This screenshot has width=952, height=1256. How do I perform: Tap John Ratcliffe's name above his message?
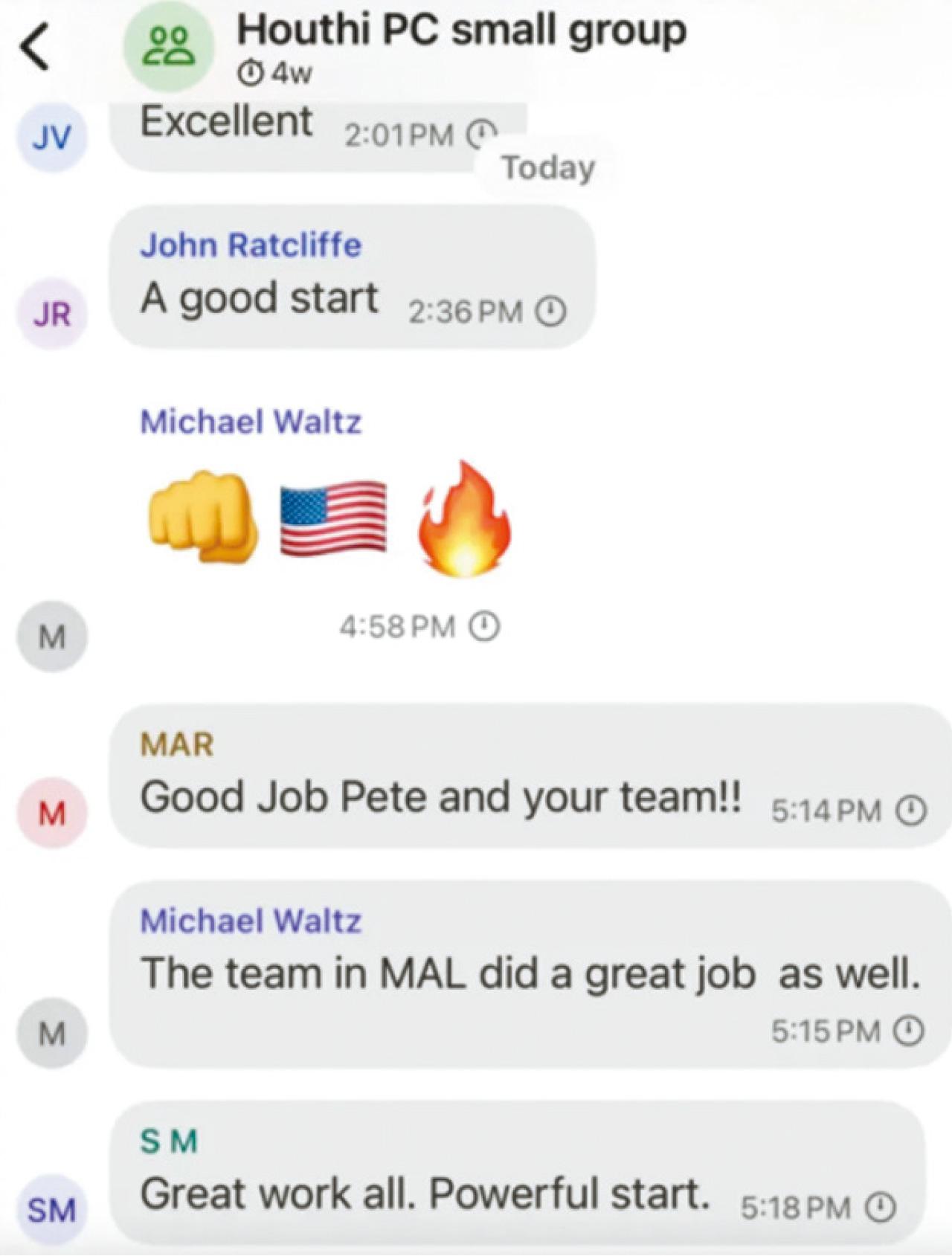pyautogui.click(x=251, y=245)
